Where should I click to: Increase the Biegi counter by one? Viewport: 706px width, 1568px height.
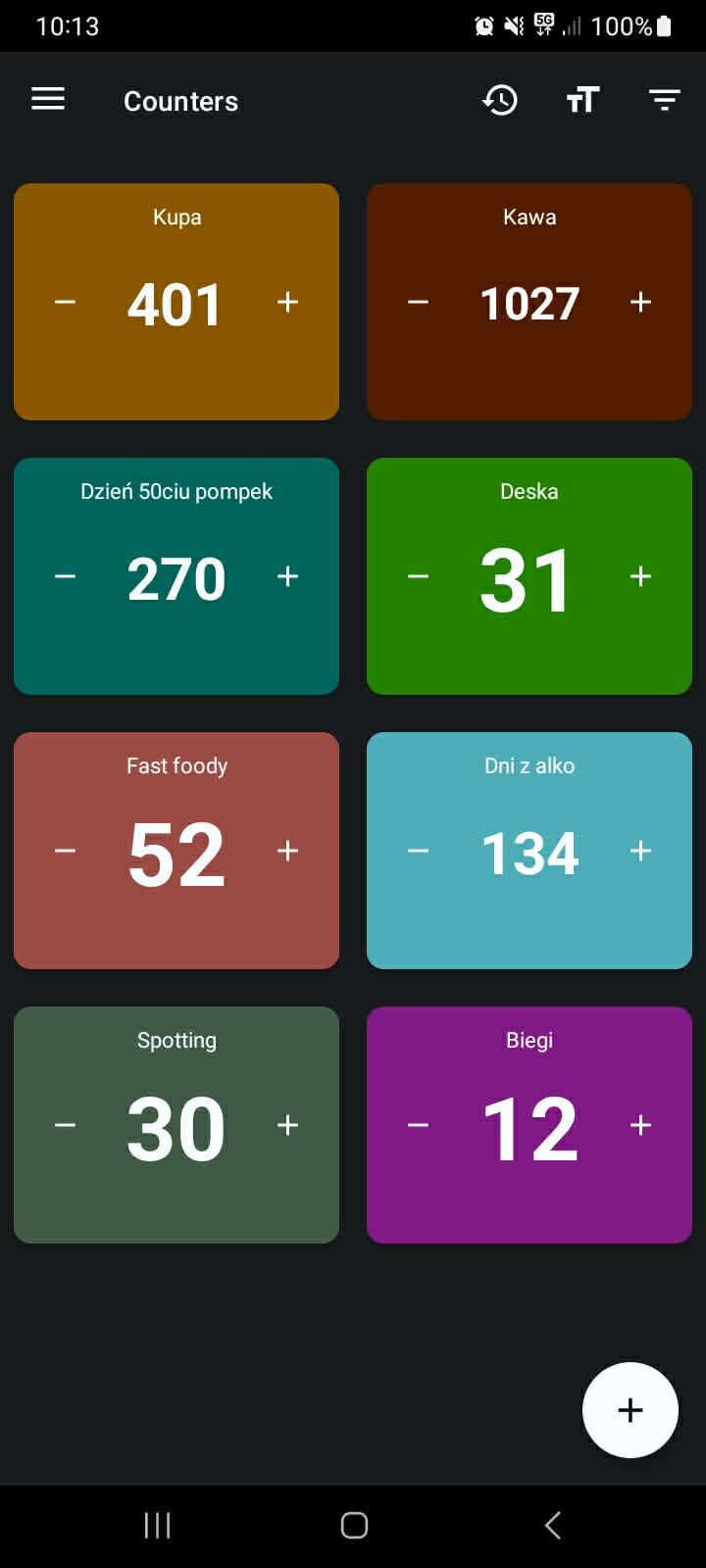click(x=640, y=1125)
